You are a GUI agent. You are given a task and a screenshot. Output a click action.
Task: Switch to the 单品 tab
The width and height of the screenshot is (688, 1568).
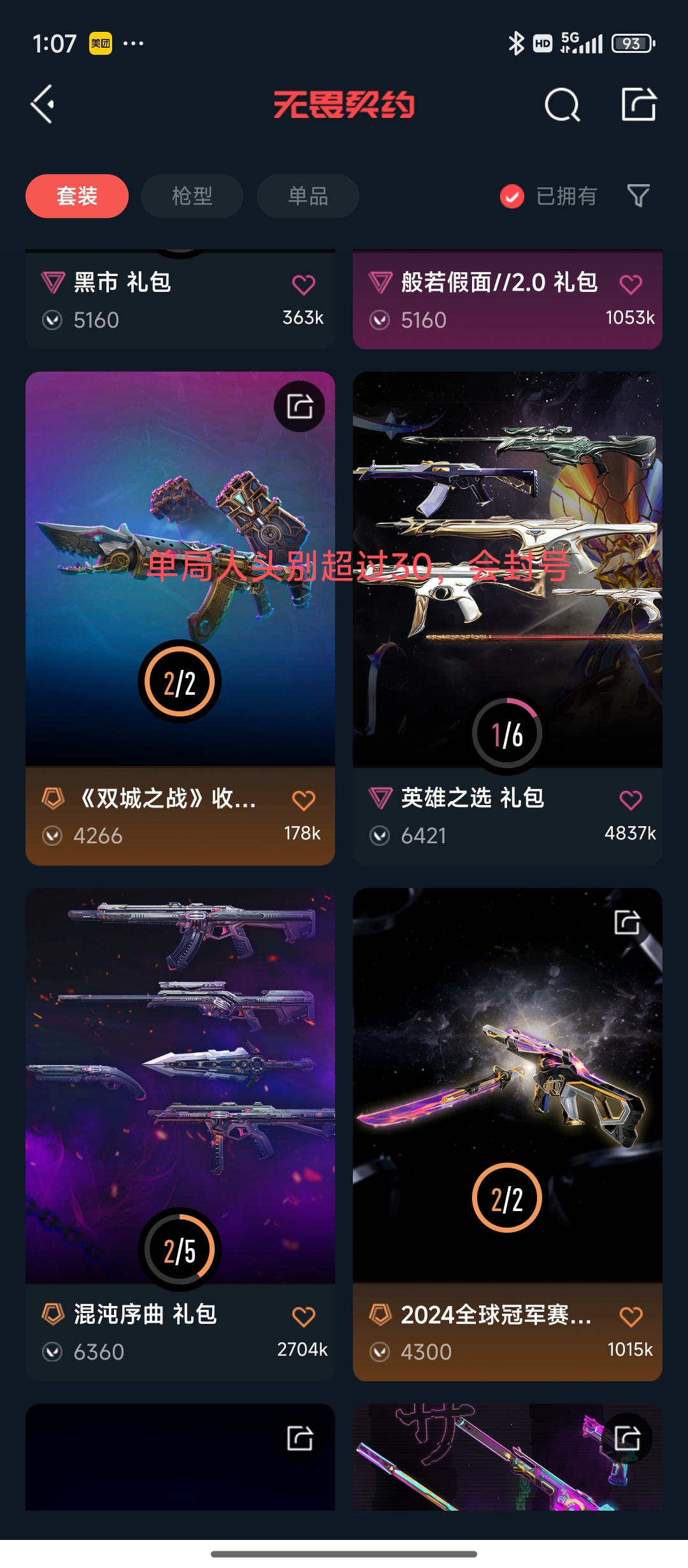(308, 196)
